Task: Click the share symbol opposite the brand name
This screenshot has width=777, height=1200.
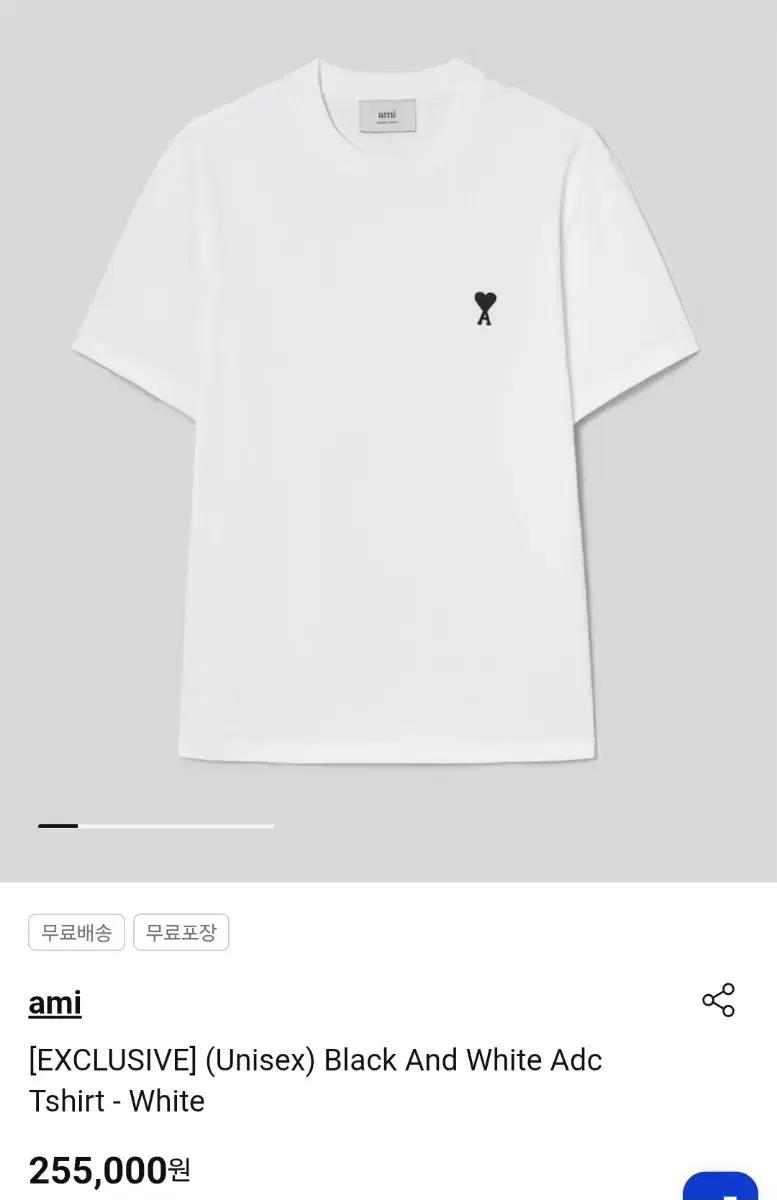Action: coord(719,998)
